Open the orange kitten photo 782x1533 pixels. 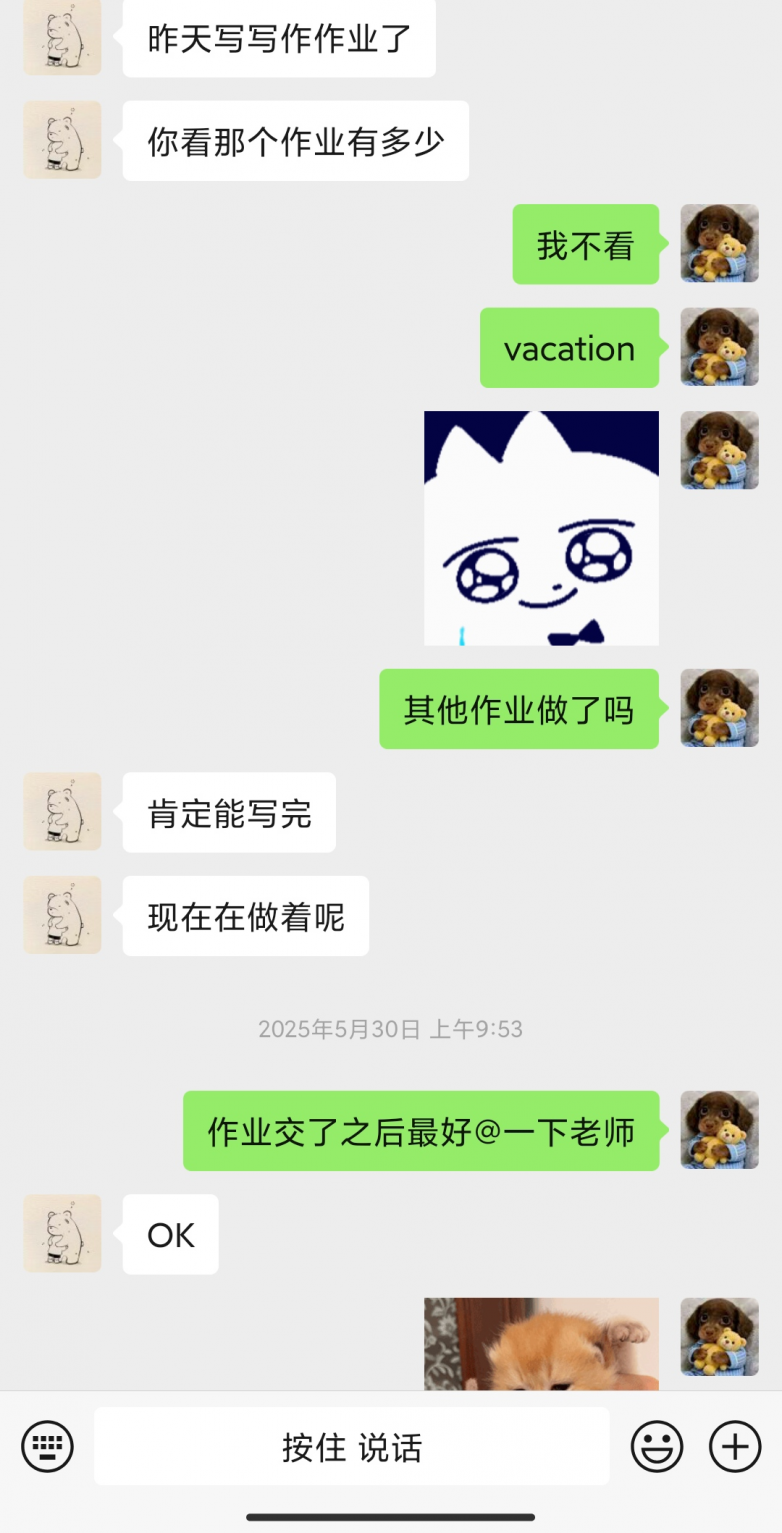click(541, 1344)
